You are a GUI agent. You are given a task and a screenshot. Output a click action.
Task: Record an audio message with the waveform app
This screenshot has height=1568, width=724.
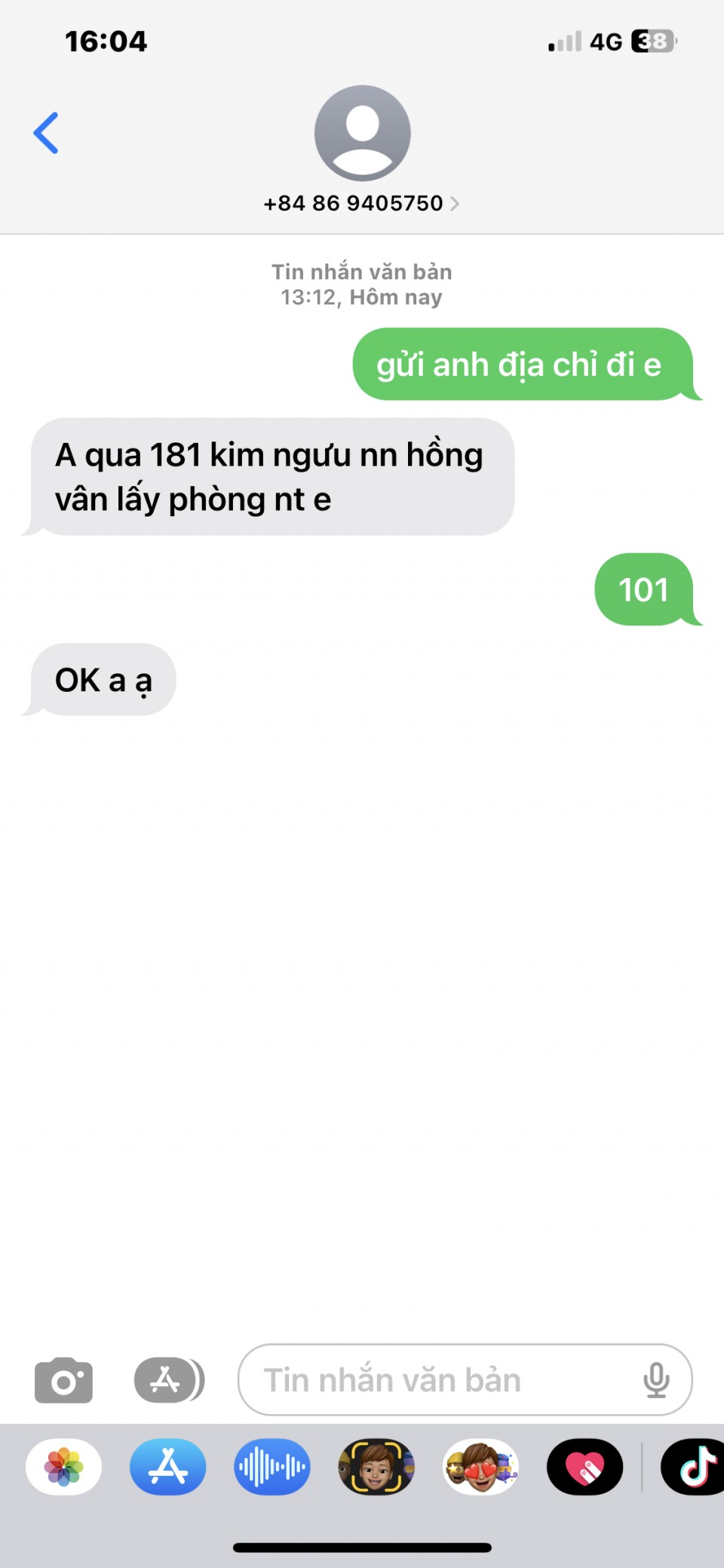click(272, 1468)
